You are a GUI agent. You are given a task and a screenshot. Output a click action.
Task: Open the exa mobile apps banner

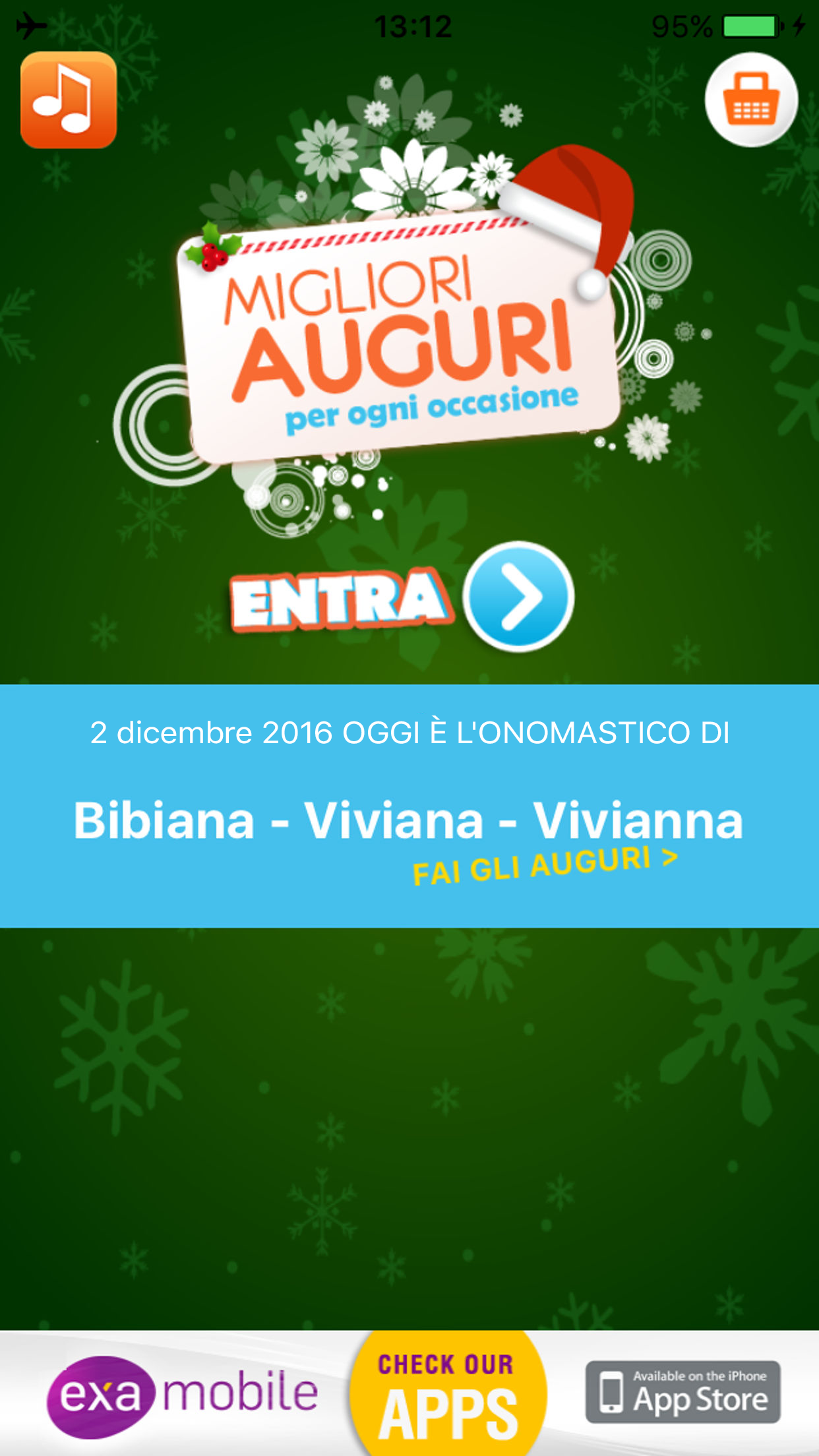(x=409, y=1393)
